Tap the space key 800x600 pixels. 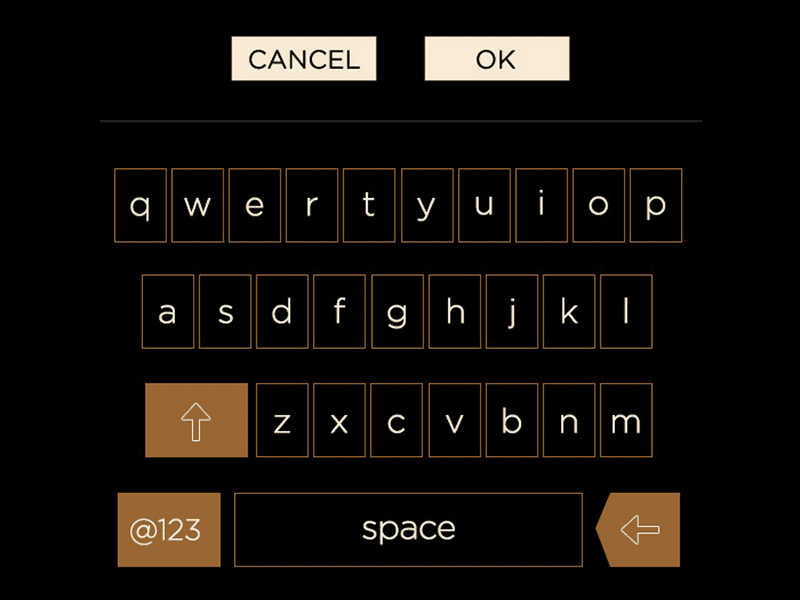click(x=408, y=530)
